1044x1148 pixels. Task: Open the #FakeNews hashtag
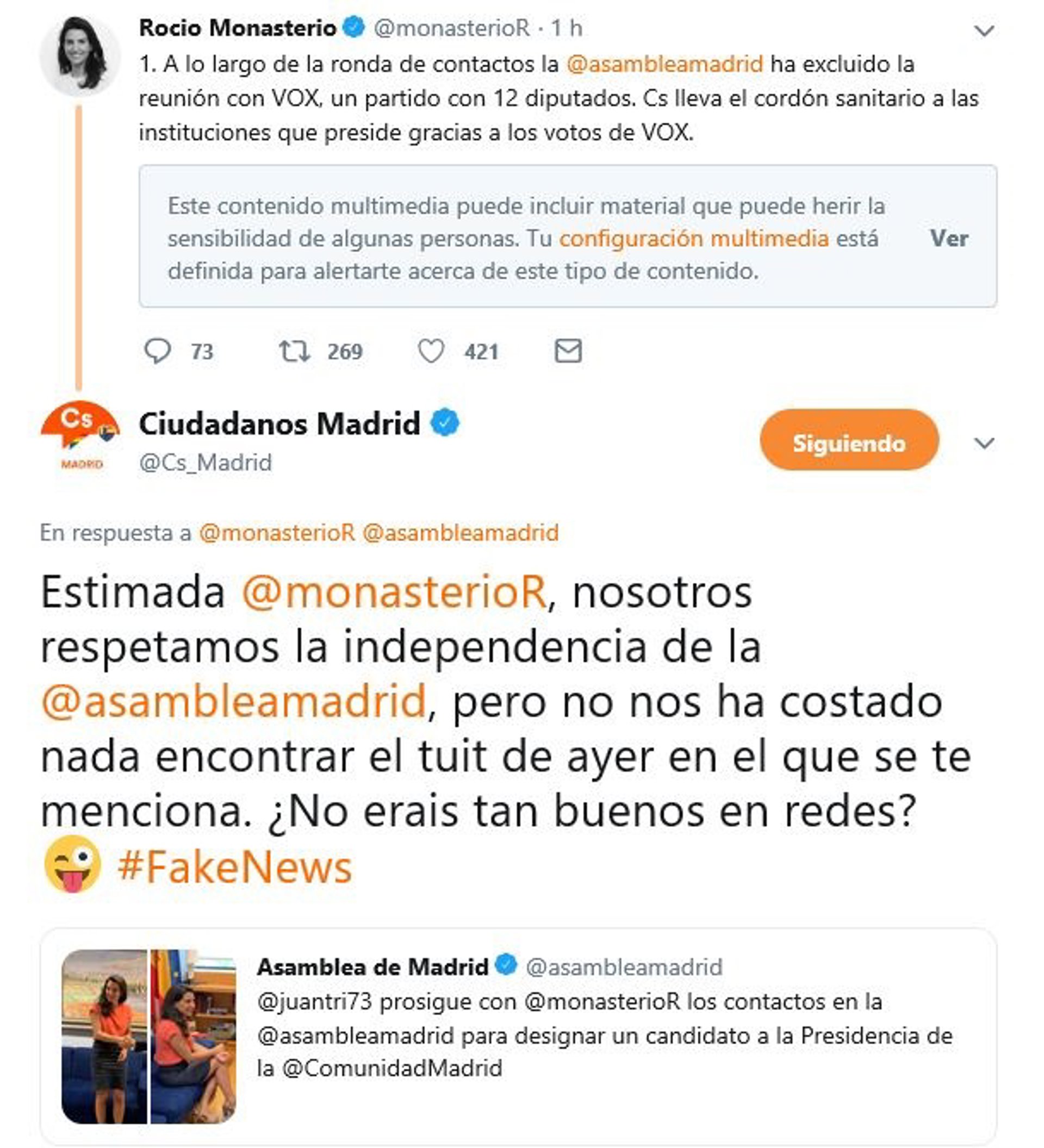point(235,868)
